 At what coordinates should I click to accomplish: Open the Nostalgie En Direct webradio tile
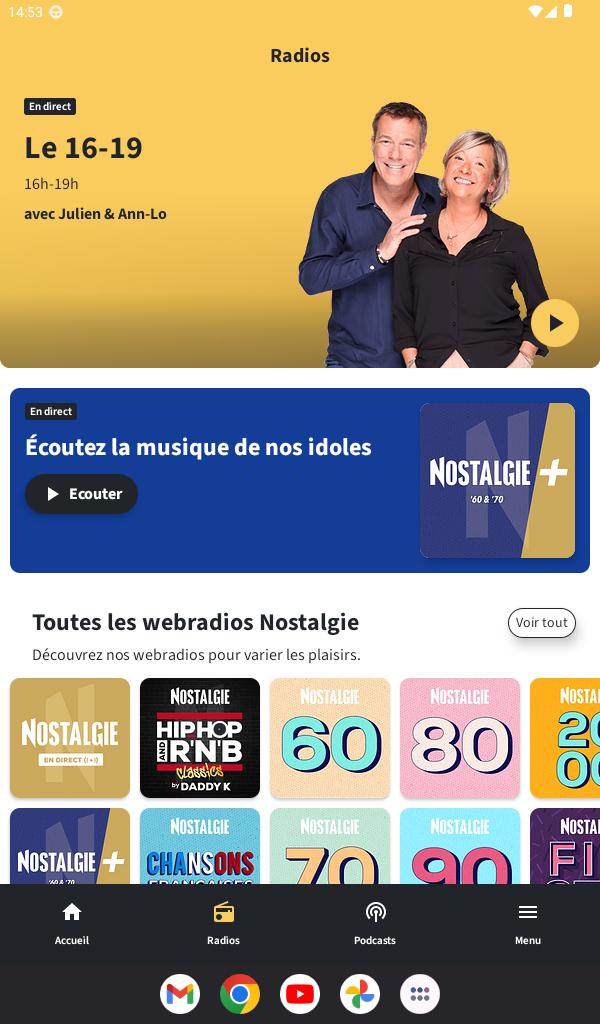[x=70, y=738]
